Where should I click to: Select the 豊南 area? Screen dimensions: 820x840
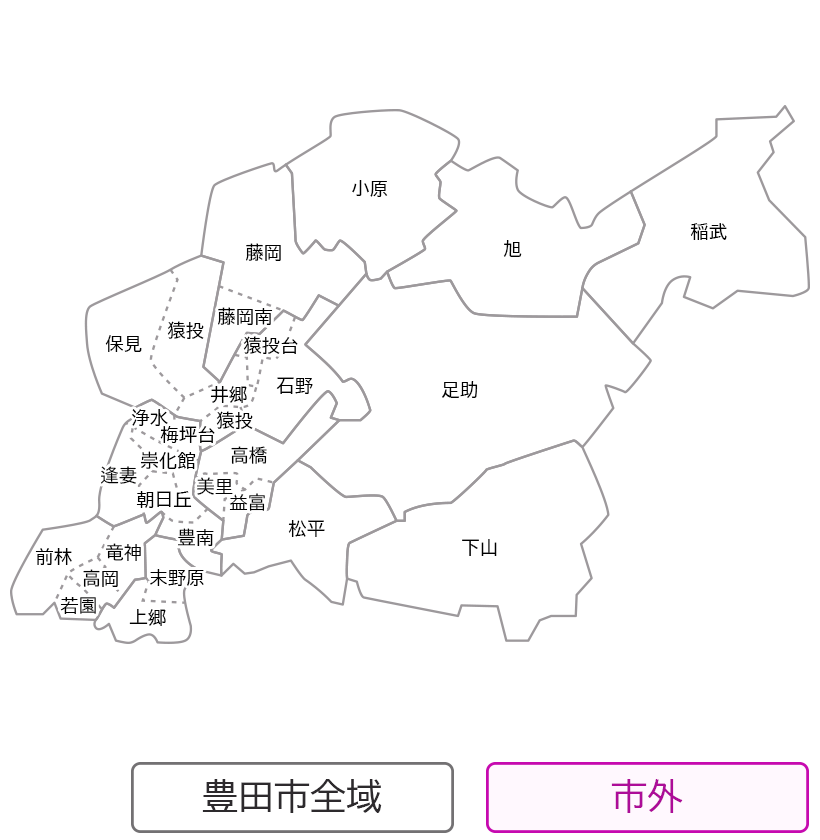[x=196, y=538]
